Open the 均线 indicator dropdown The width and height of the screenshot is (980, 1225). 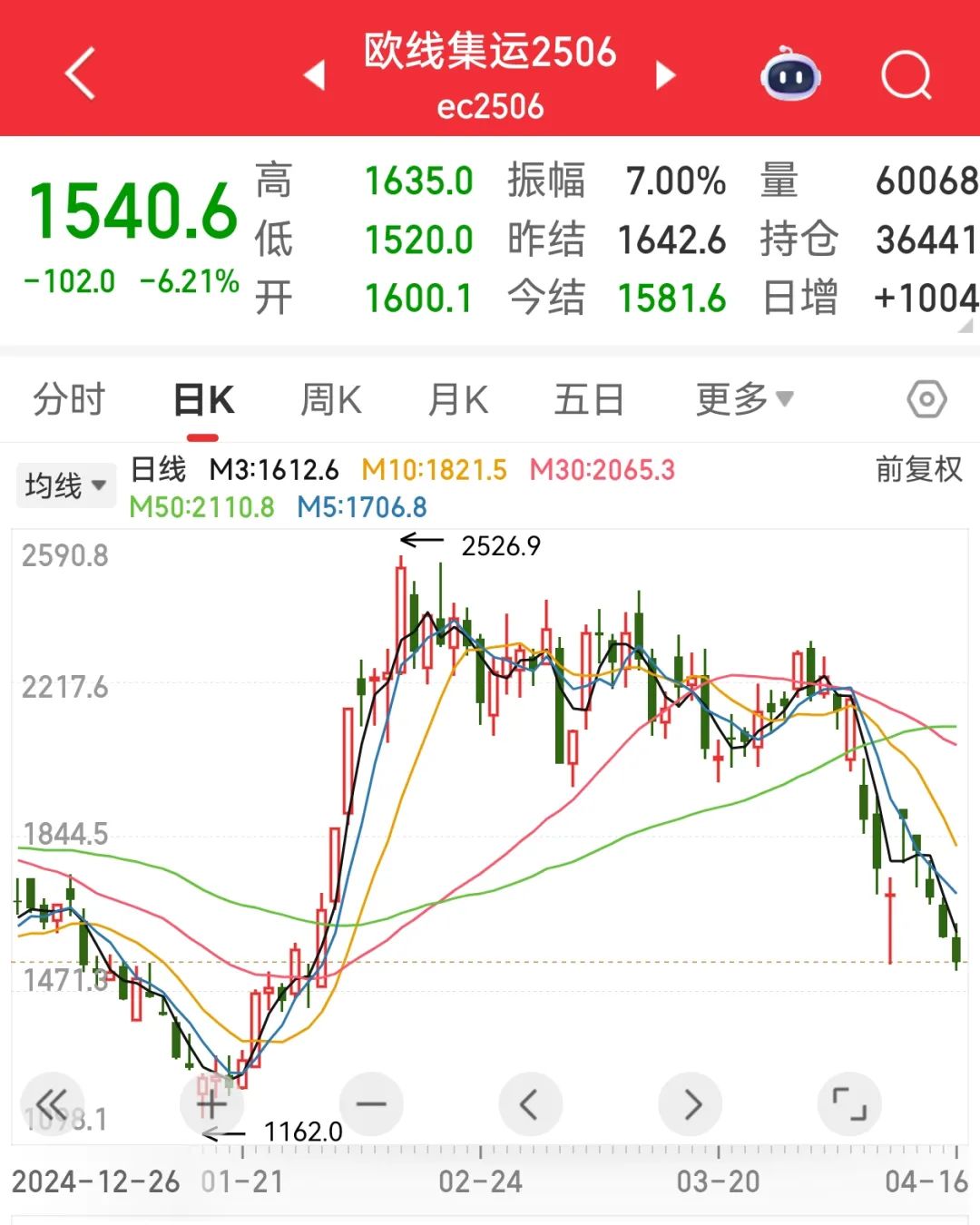coord(65,485)
